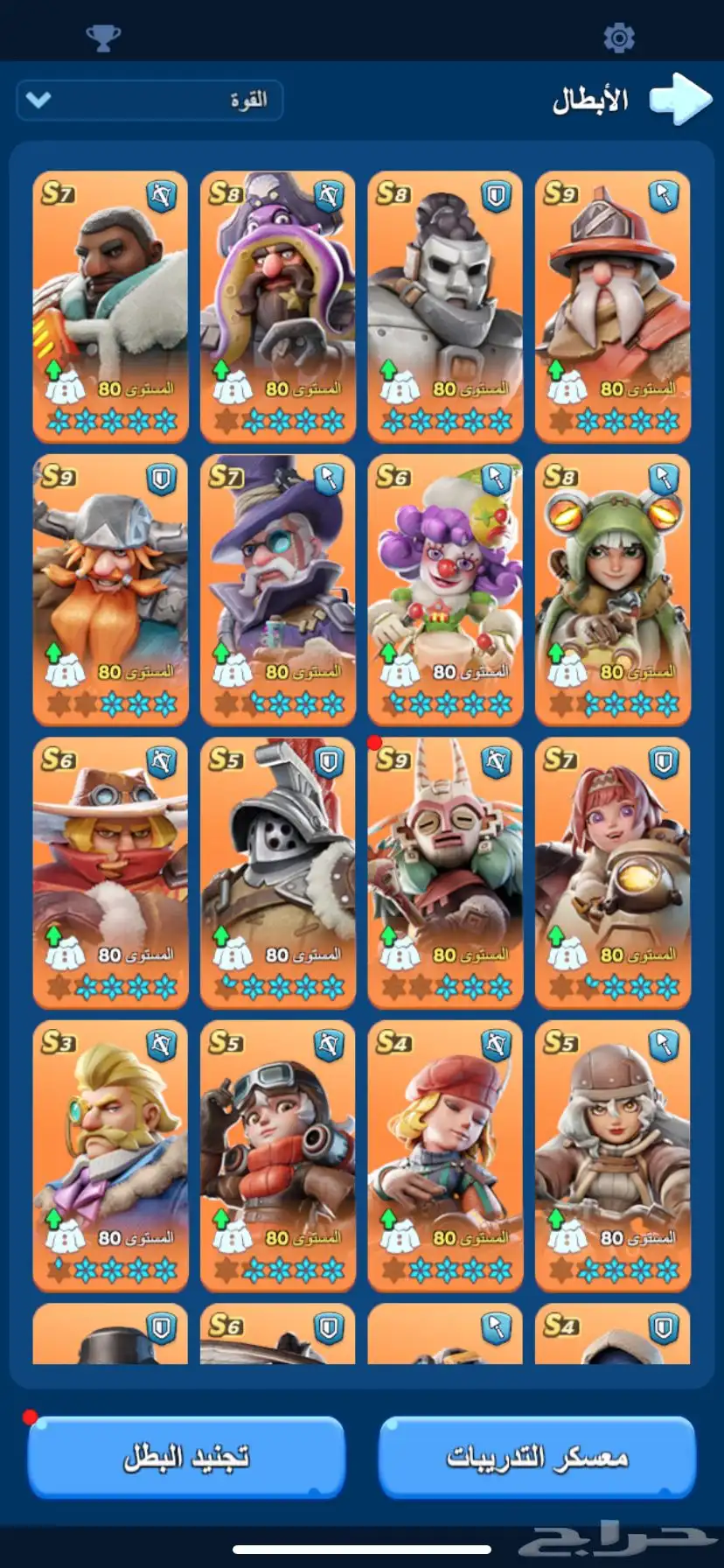724x1568 pixels.
Task: Open the green frog-hood S8 hero card
Action: [613, 590]
